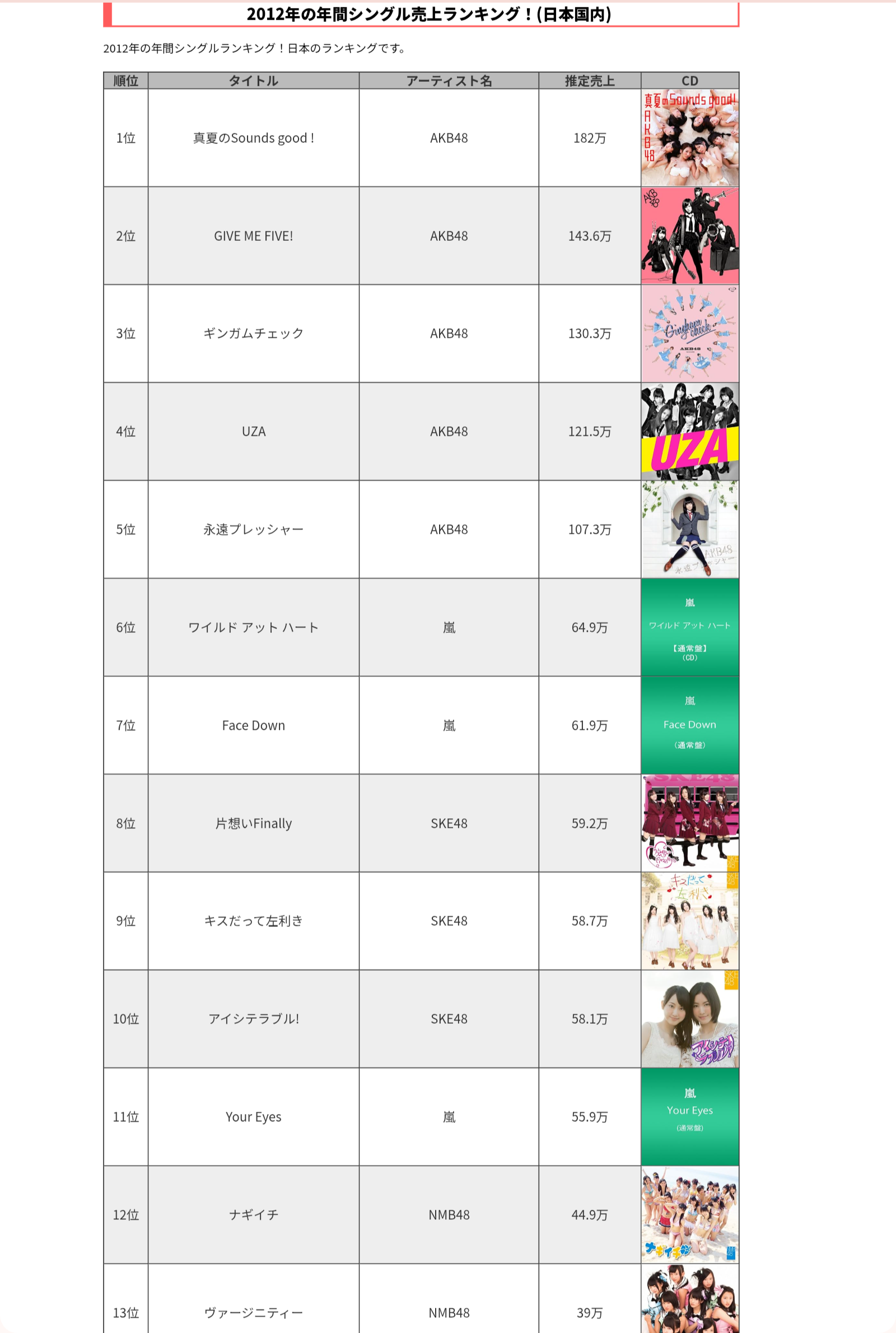Open the UZA CD cover image

point(690,431)
